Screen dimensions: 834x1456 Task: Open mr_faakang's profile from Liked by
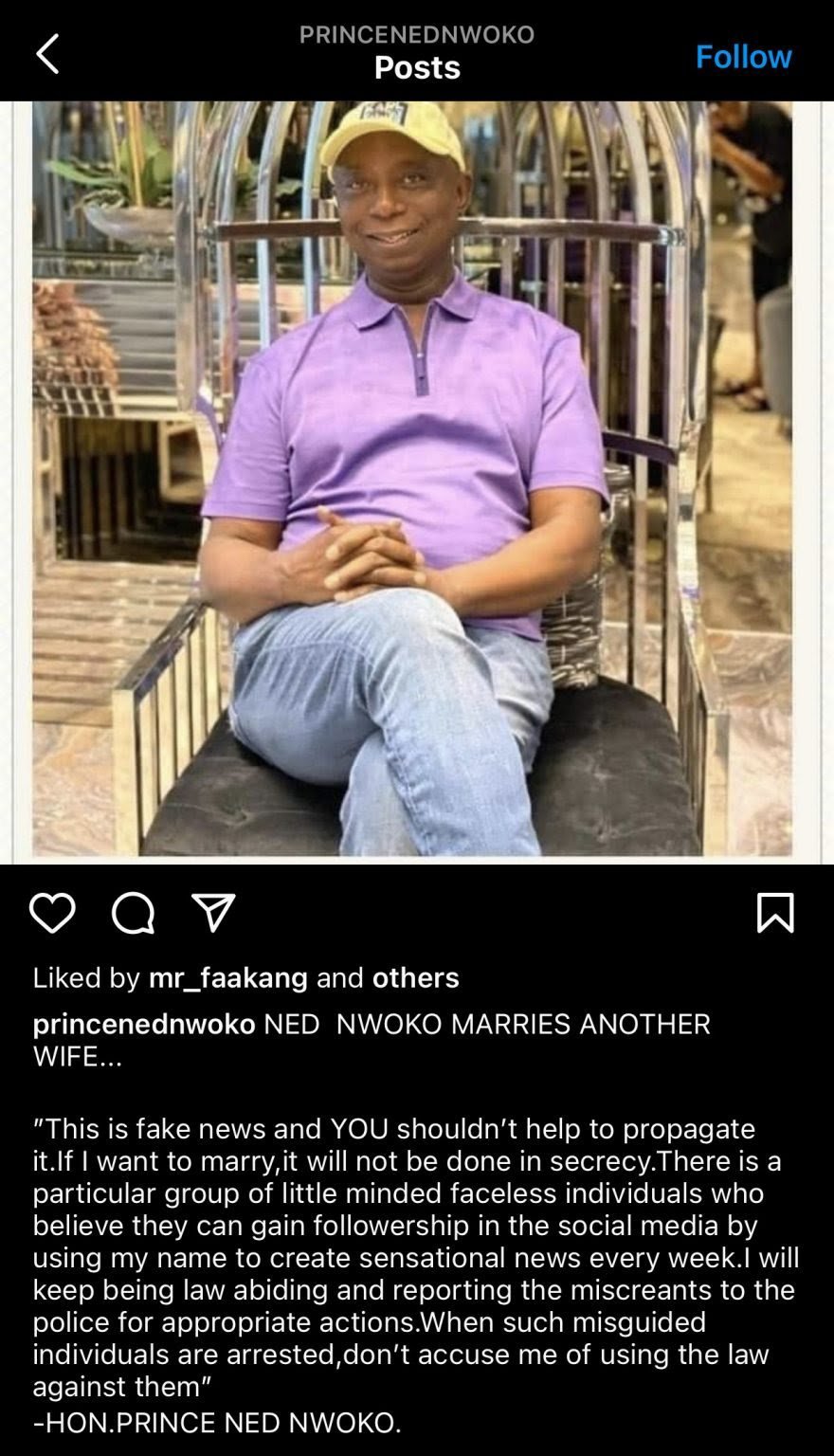click(x=228, y=977)
